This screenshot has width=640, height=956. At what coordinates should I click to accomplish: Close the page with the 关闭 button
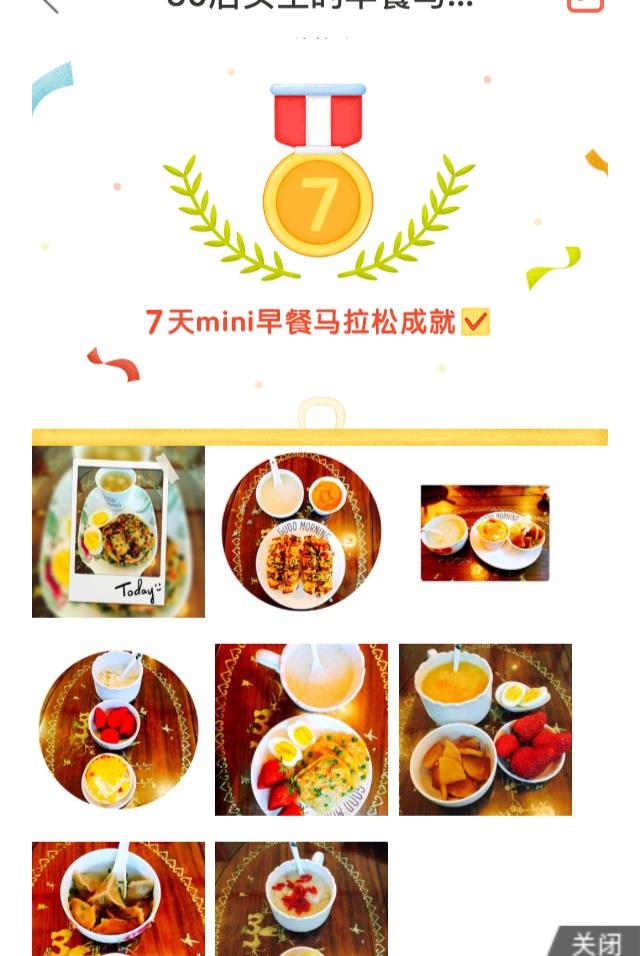597,942
